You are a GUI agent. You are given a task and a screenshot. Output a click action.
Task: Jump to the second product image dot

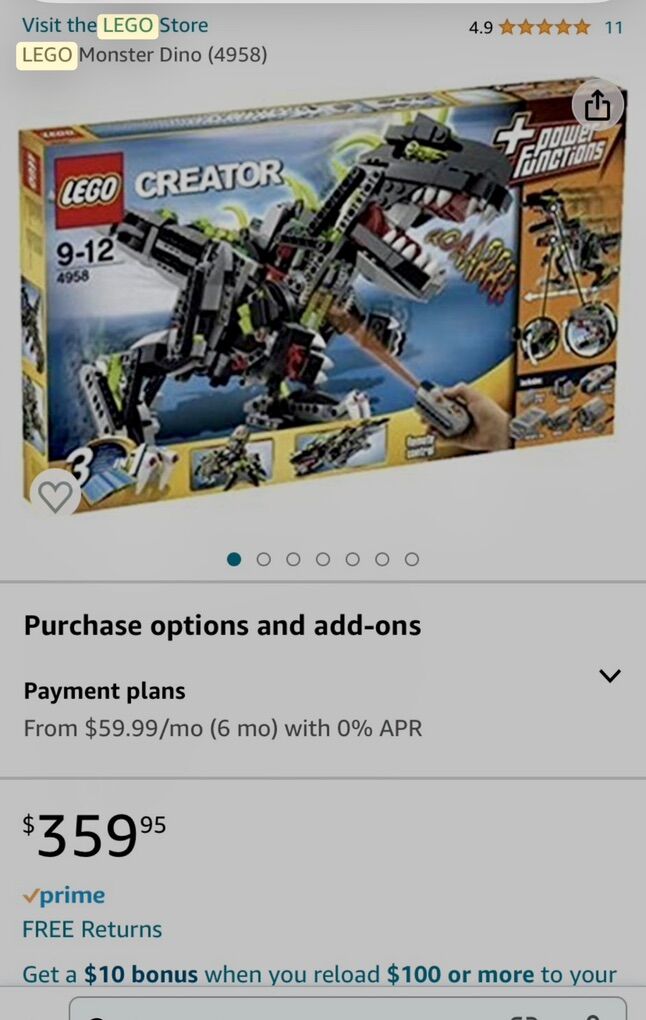pyautogui.click(x=264, y=559)
